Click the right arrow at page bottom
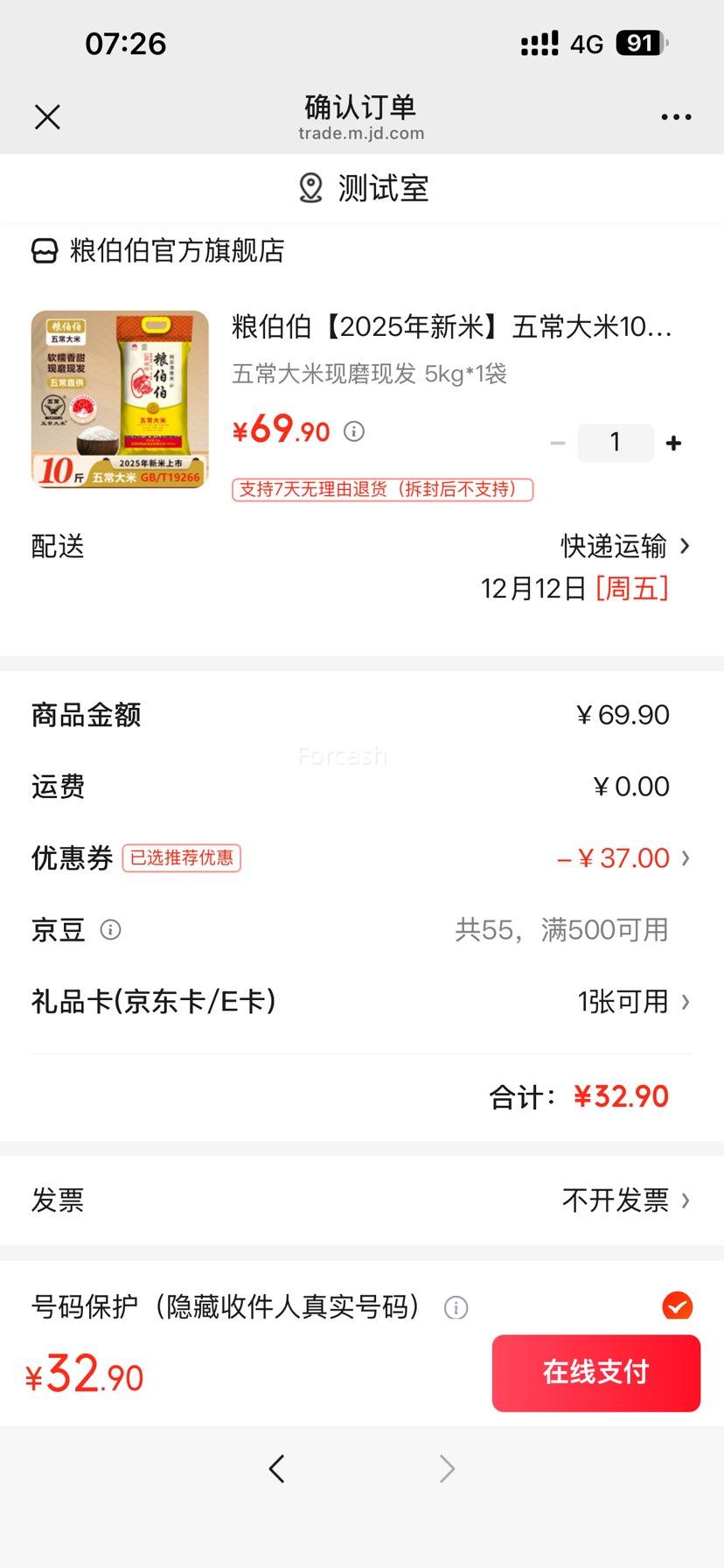Image resolution: width=724 pixels, height=1568 pixels. (x=446, y=1468)
